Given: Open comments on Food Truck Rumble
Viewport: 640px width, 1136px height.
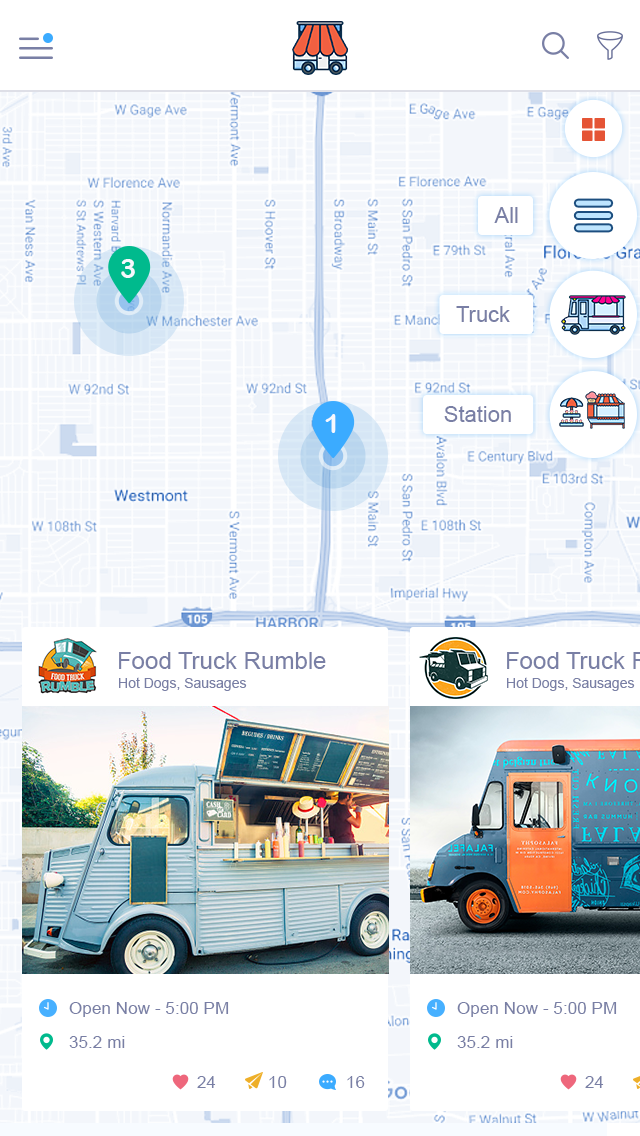Looking at the screenshot, I should pos(327,1081).
